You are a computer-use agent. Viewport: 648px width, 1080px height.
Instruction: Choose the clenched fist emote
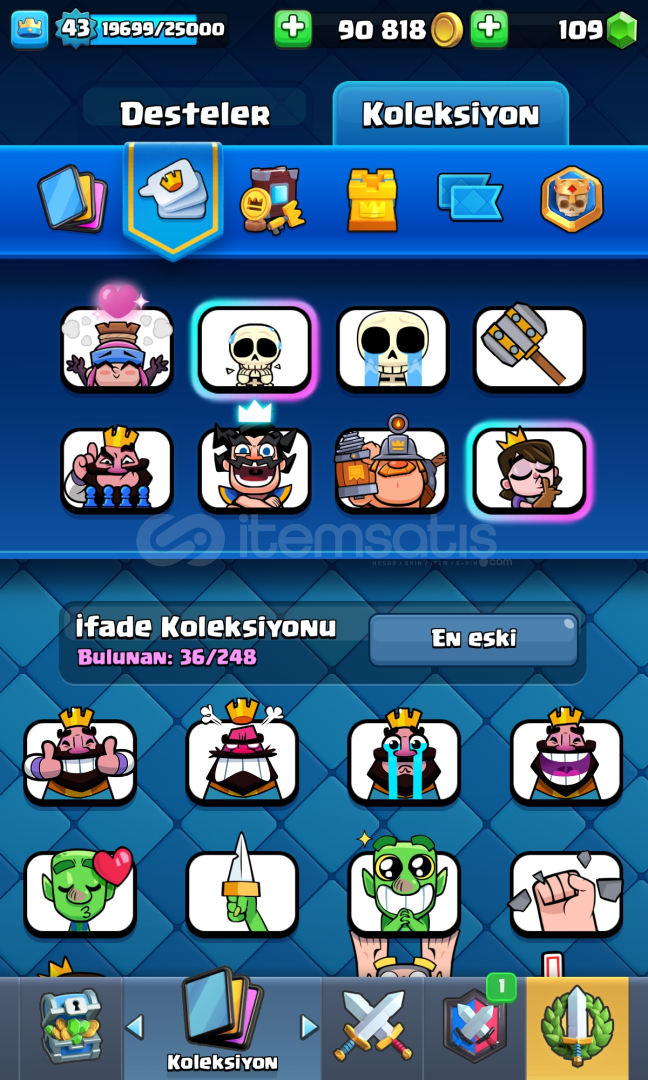[x=567, y=893]
